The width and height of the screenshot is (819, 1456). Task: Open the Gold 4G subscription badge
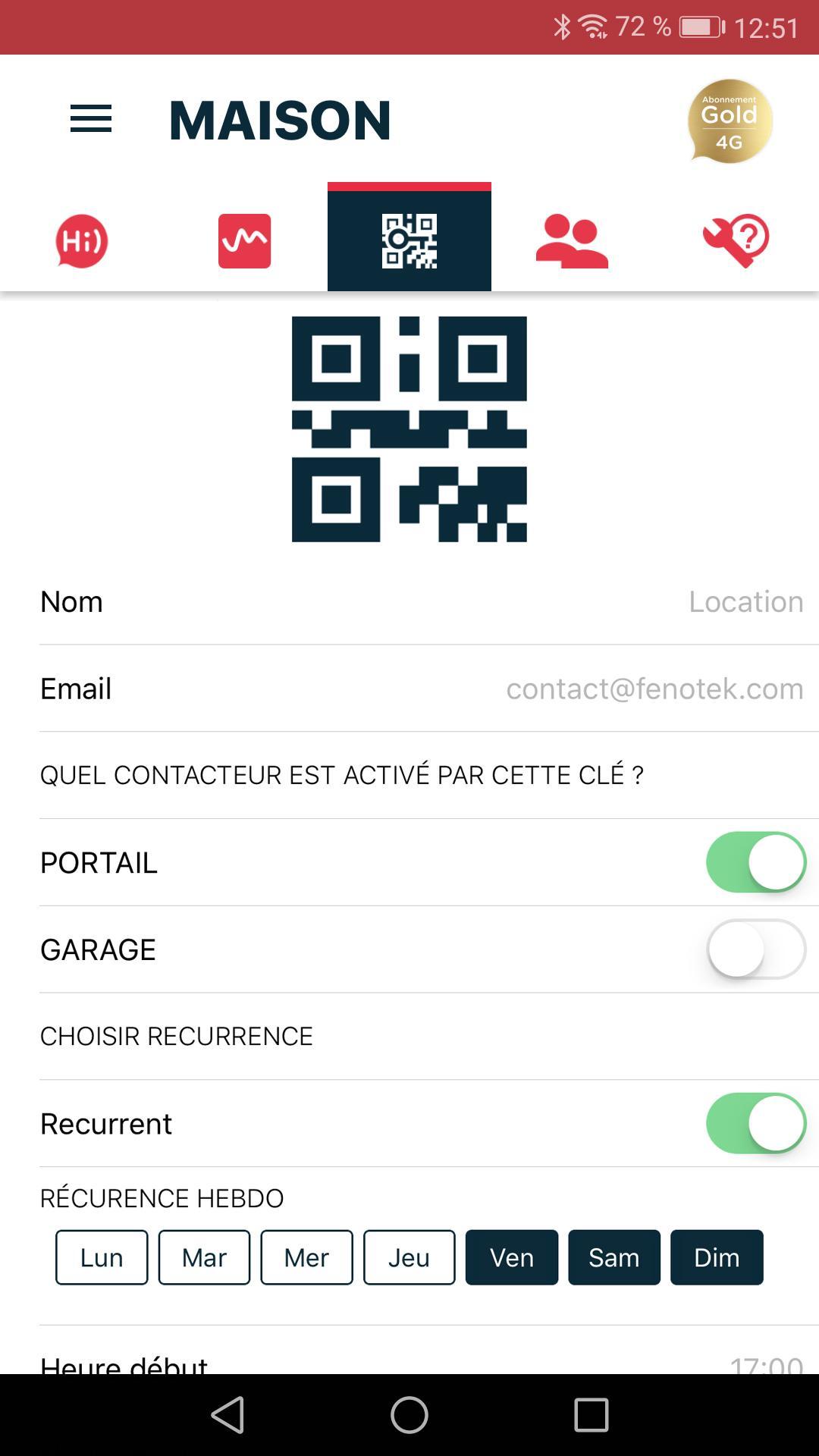click(730, 121)
